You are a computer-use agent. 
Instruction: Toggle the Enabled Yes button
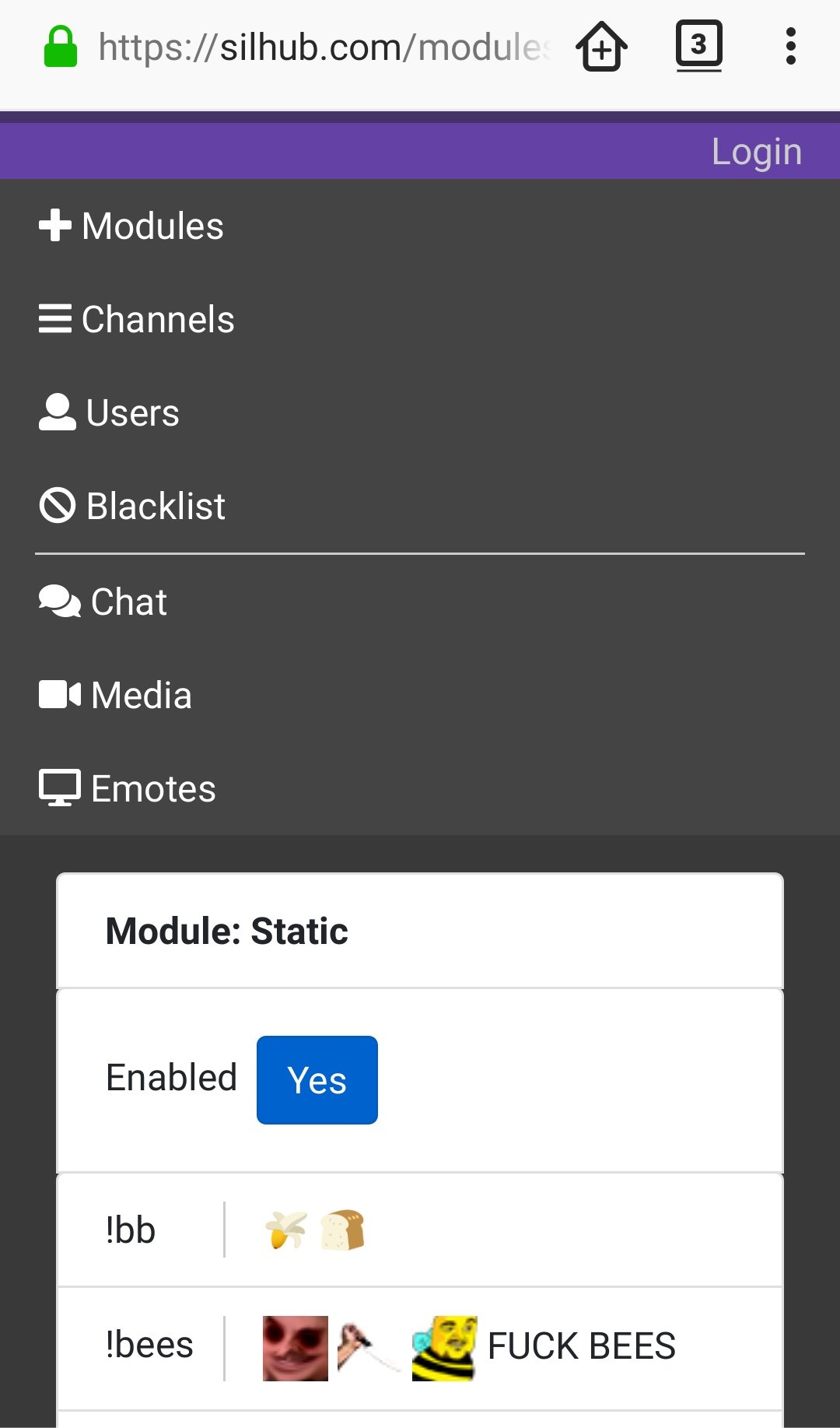point(317,1080)
